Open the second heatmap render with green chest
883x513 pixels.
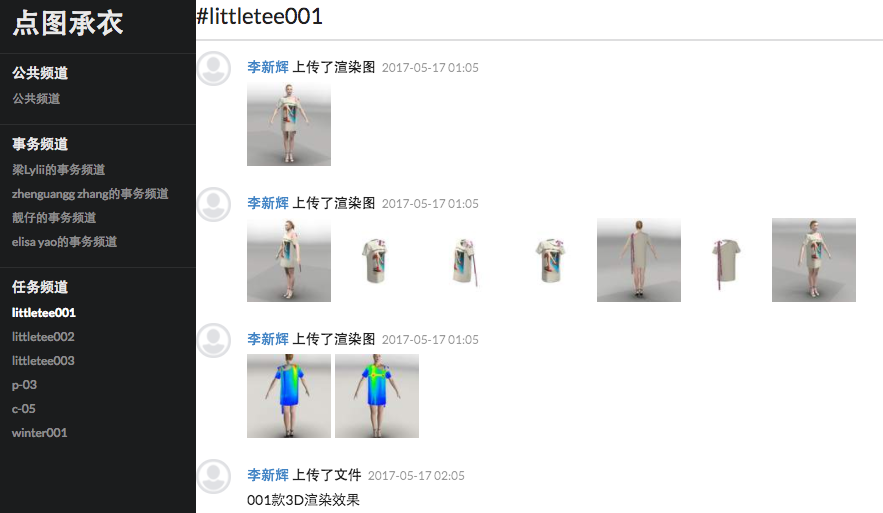(376, 396)
